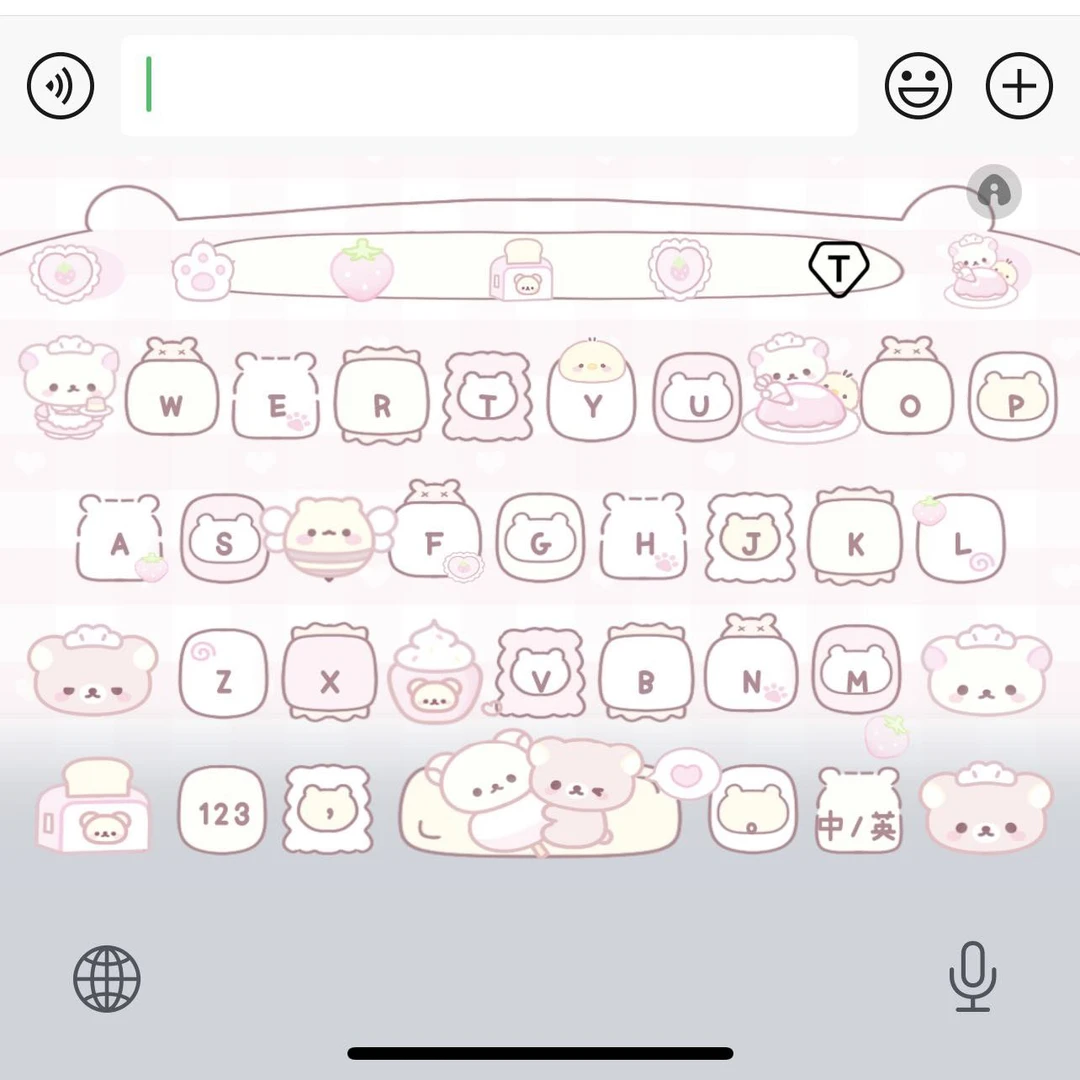
Task: Open the emoji sticker panel
Action: tap(918, 86)
